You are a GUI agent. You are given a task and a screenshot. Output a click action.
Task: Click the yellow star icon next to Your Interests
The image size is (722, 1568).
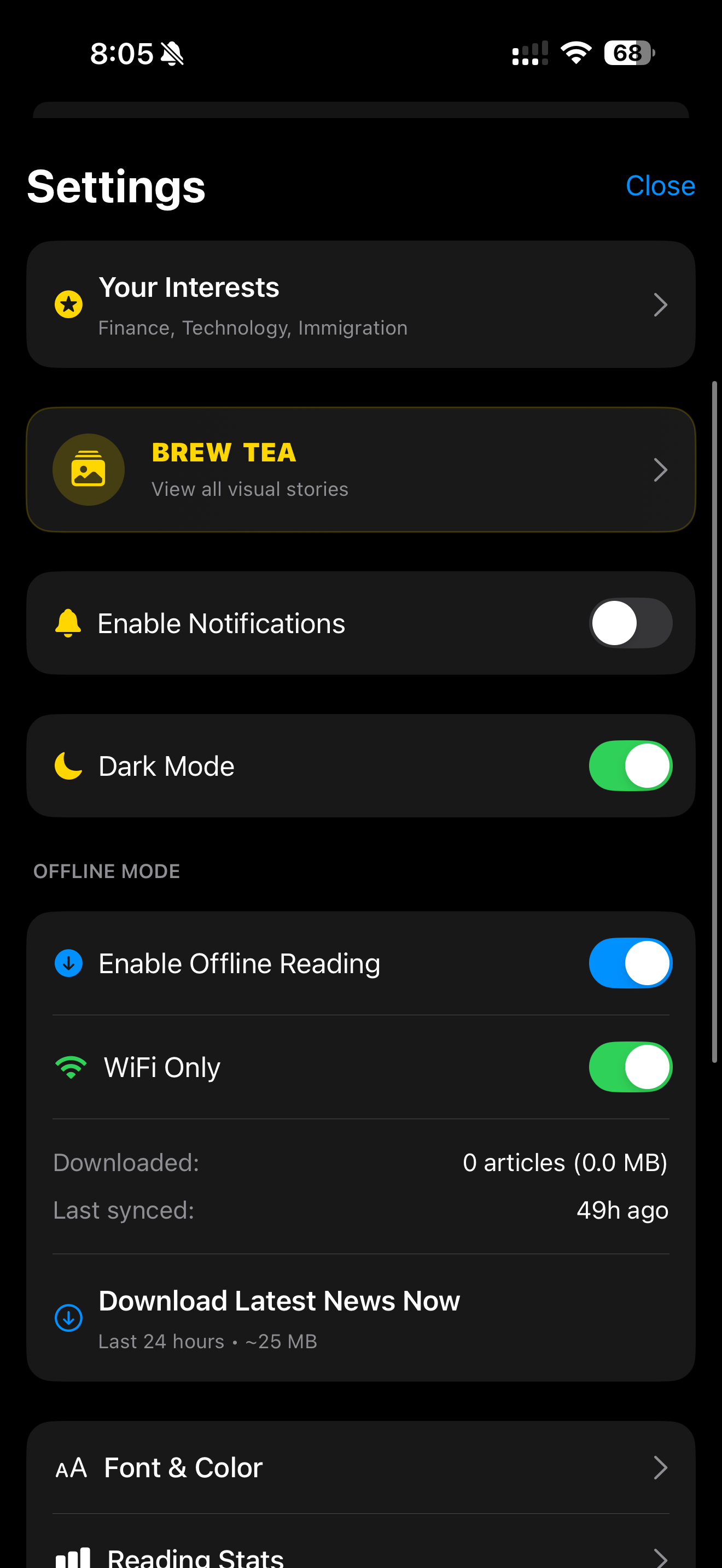point(68,305)
